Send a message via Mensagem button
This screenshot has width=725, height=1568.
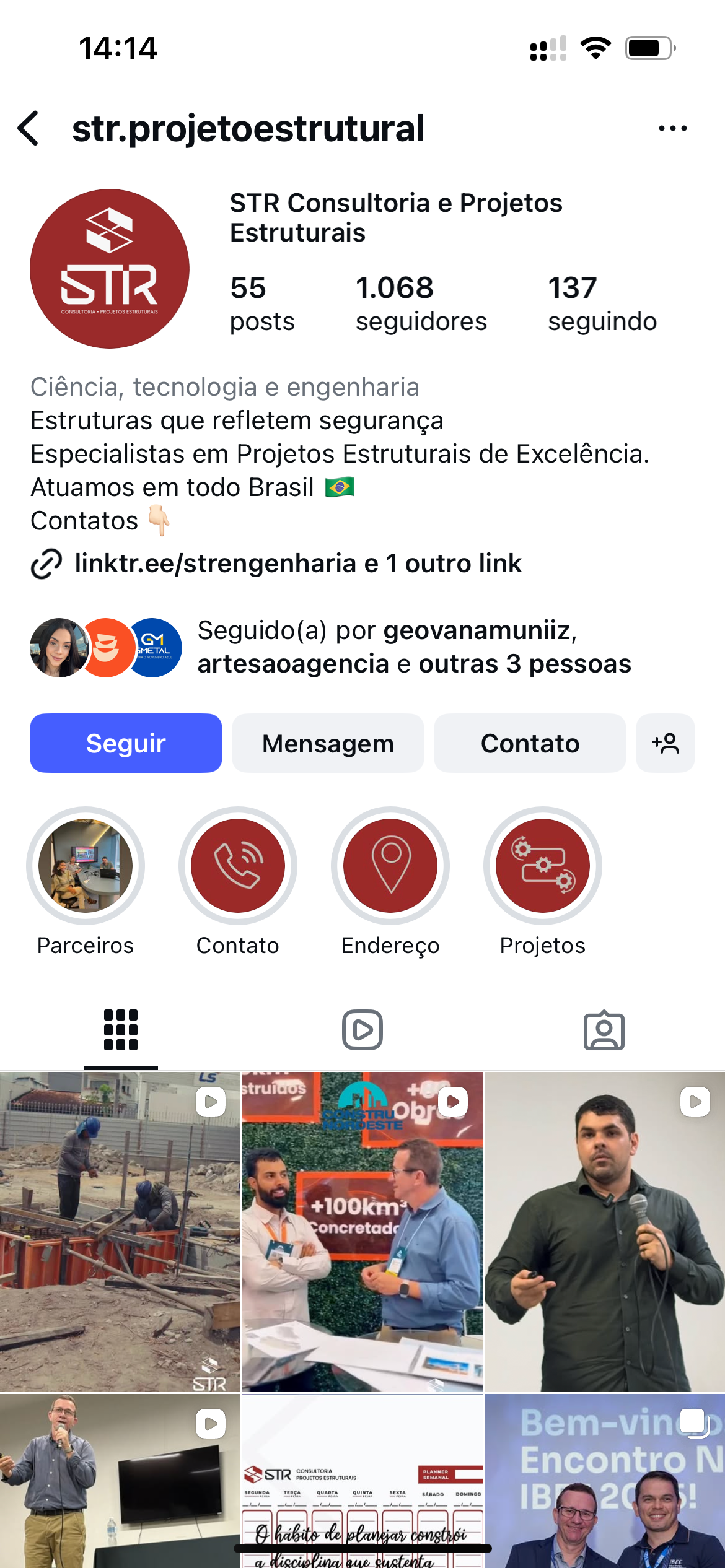pyautogui.click(x=328, y=743)
